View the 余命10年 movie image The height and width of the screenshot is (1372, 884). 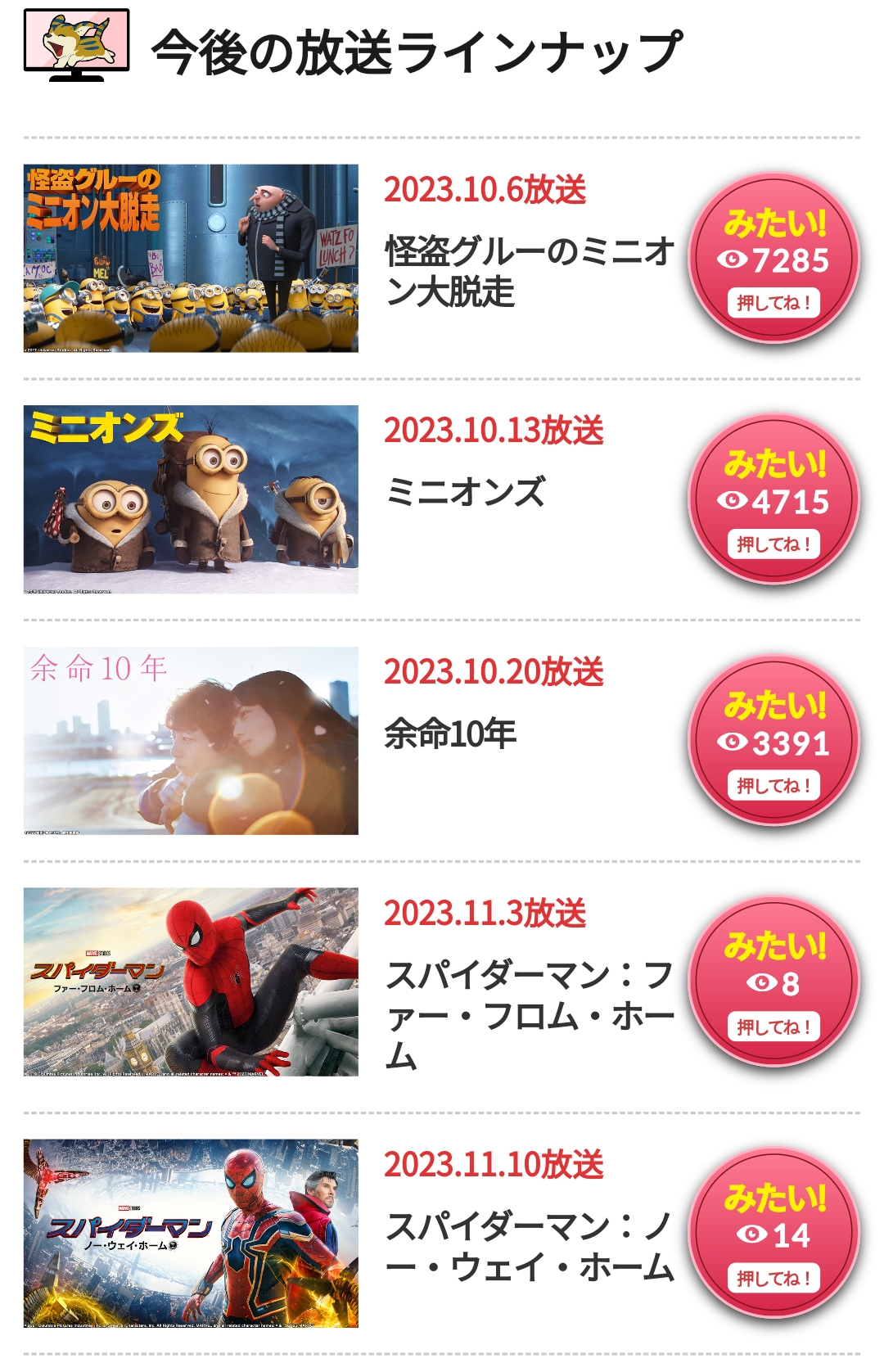click(x=191, y=741)
